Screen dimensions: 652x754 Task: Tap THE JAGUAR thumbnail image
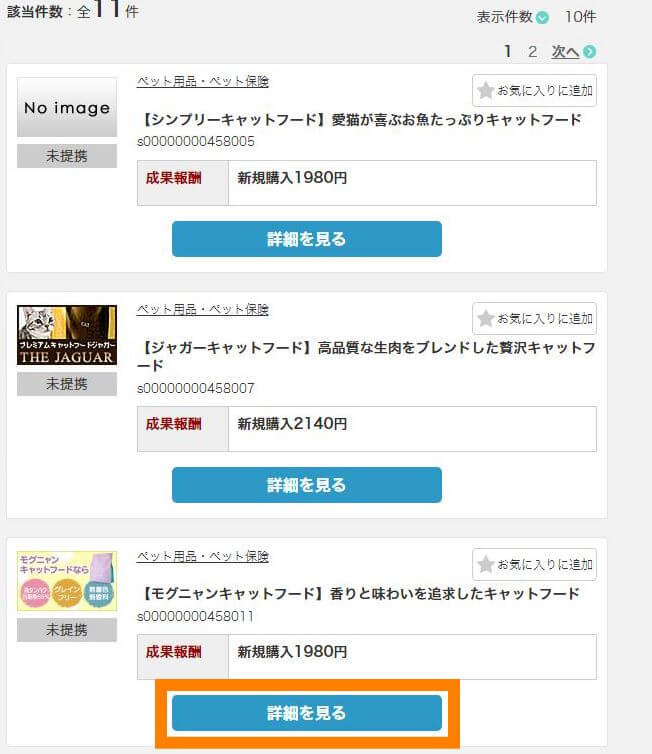(67, 335)
